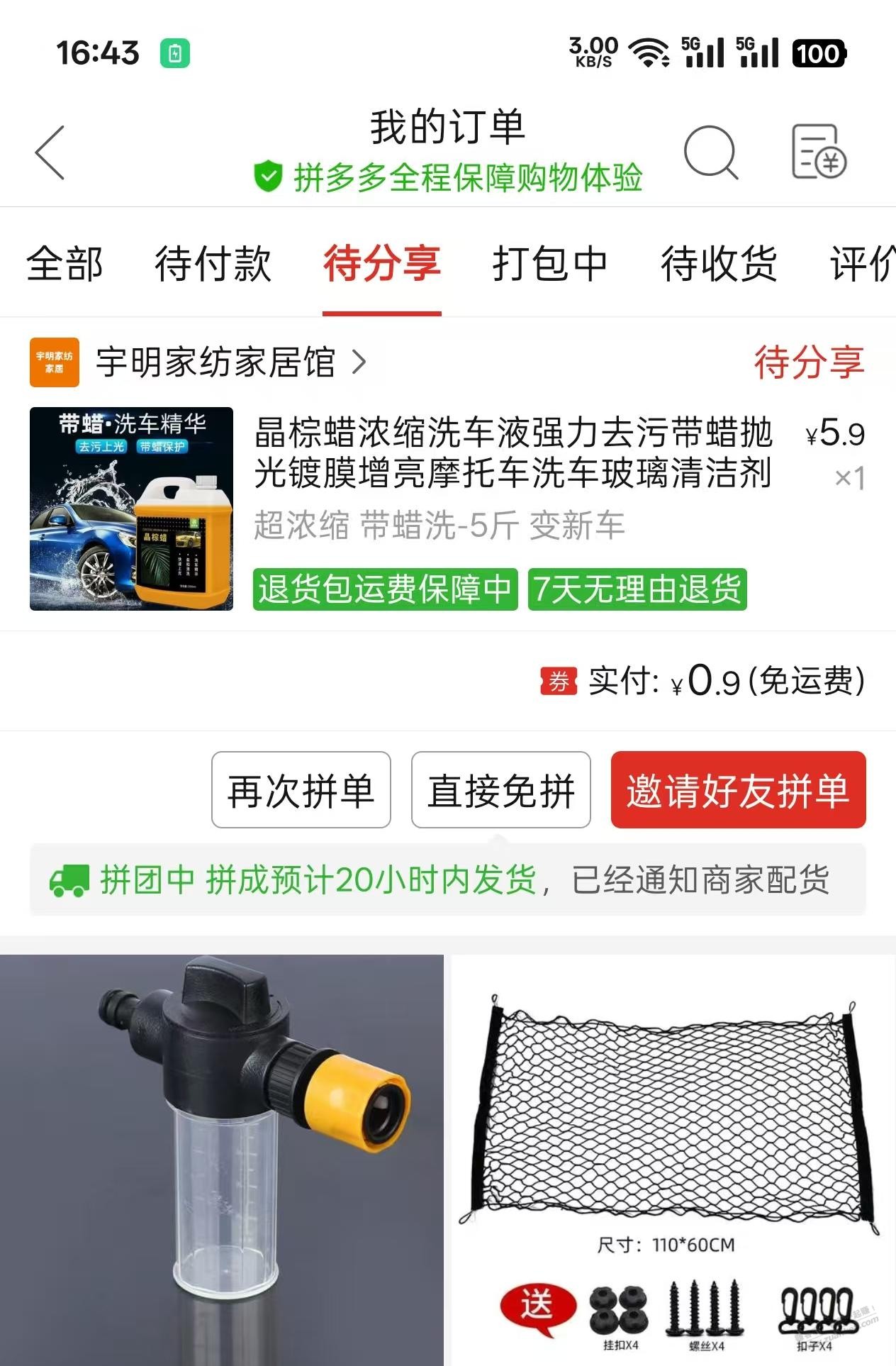
Task: Open the bill records icon
Action: (x=819, y=152)
